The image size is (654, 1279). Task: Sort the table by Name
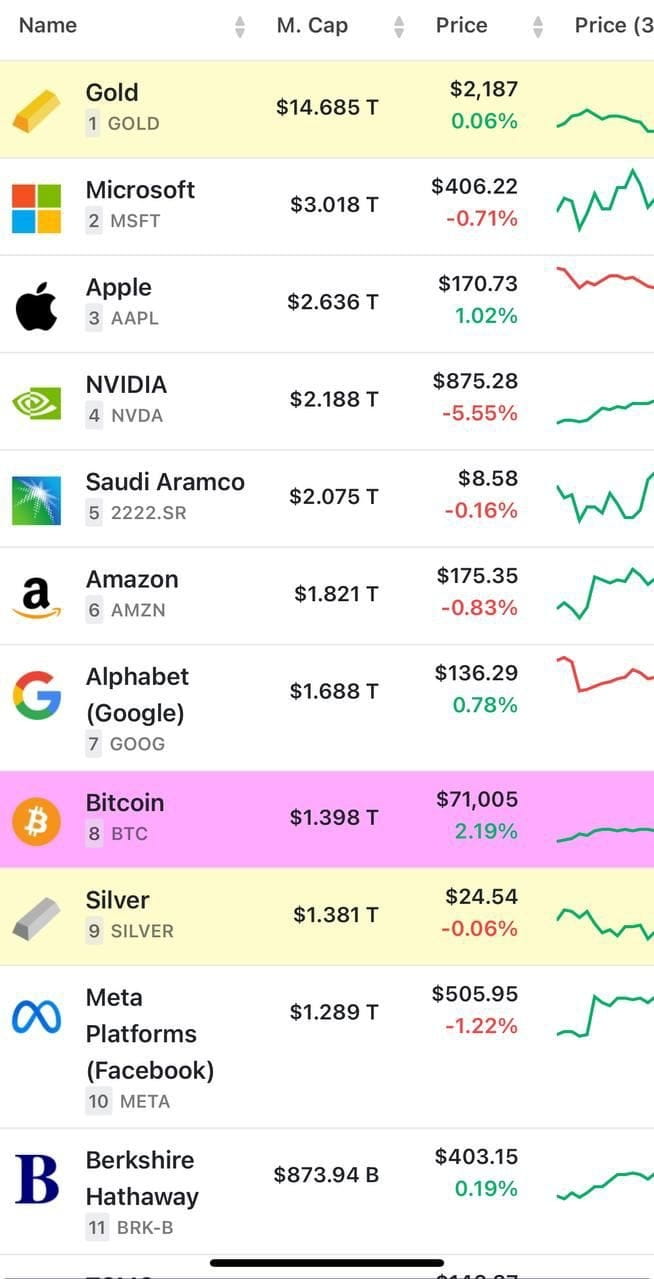[48, 26]
